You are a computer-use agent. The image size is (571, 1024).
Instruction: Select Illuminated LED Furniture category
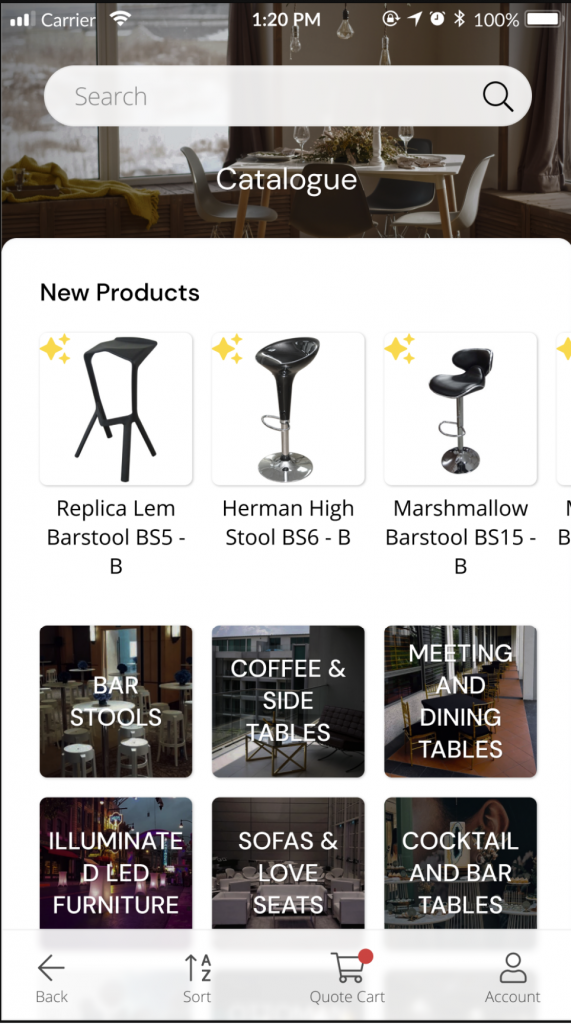click(x=116, y=863)
